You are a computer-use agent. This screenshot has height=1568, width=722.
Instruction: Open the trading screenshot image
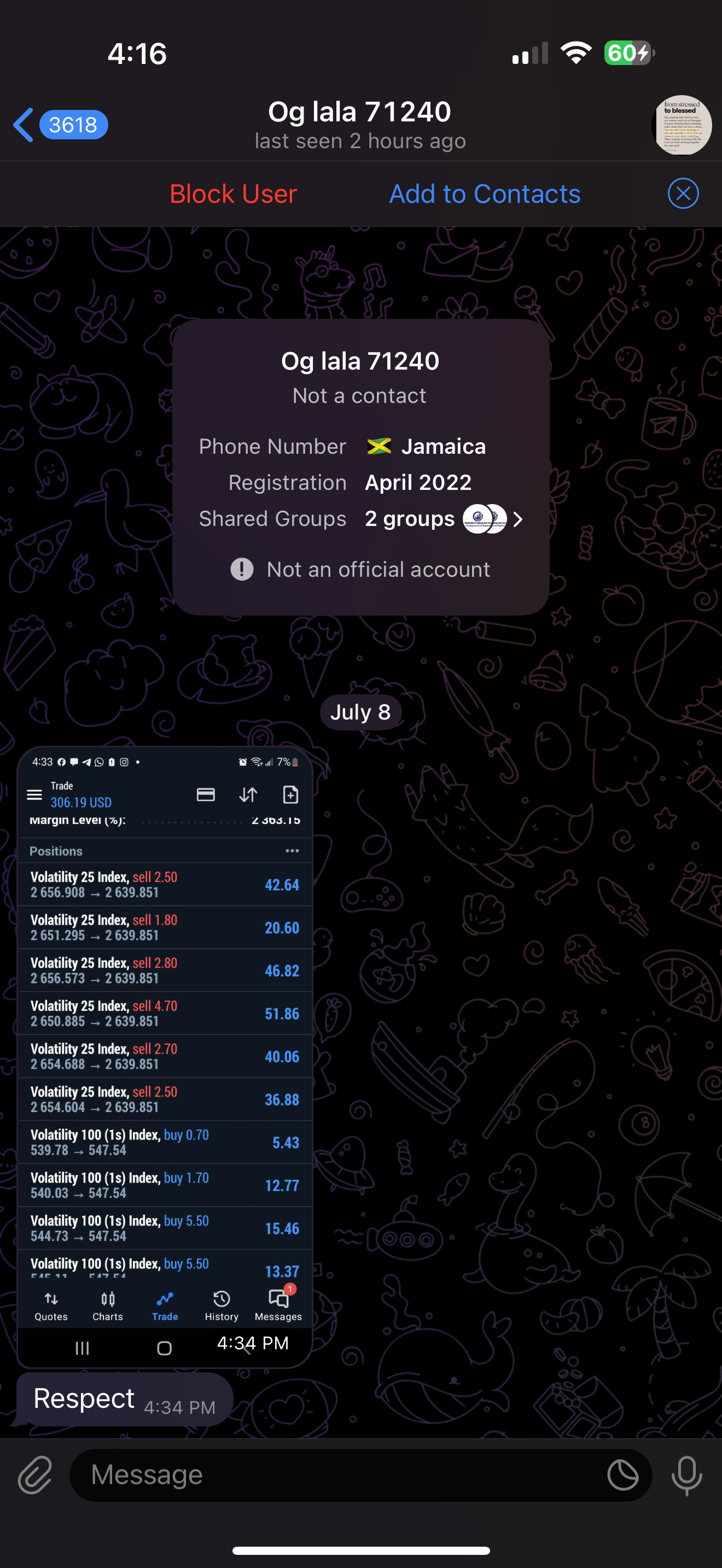click(x=165, y=1056)
